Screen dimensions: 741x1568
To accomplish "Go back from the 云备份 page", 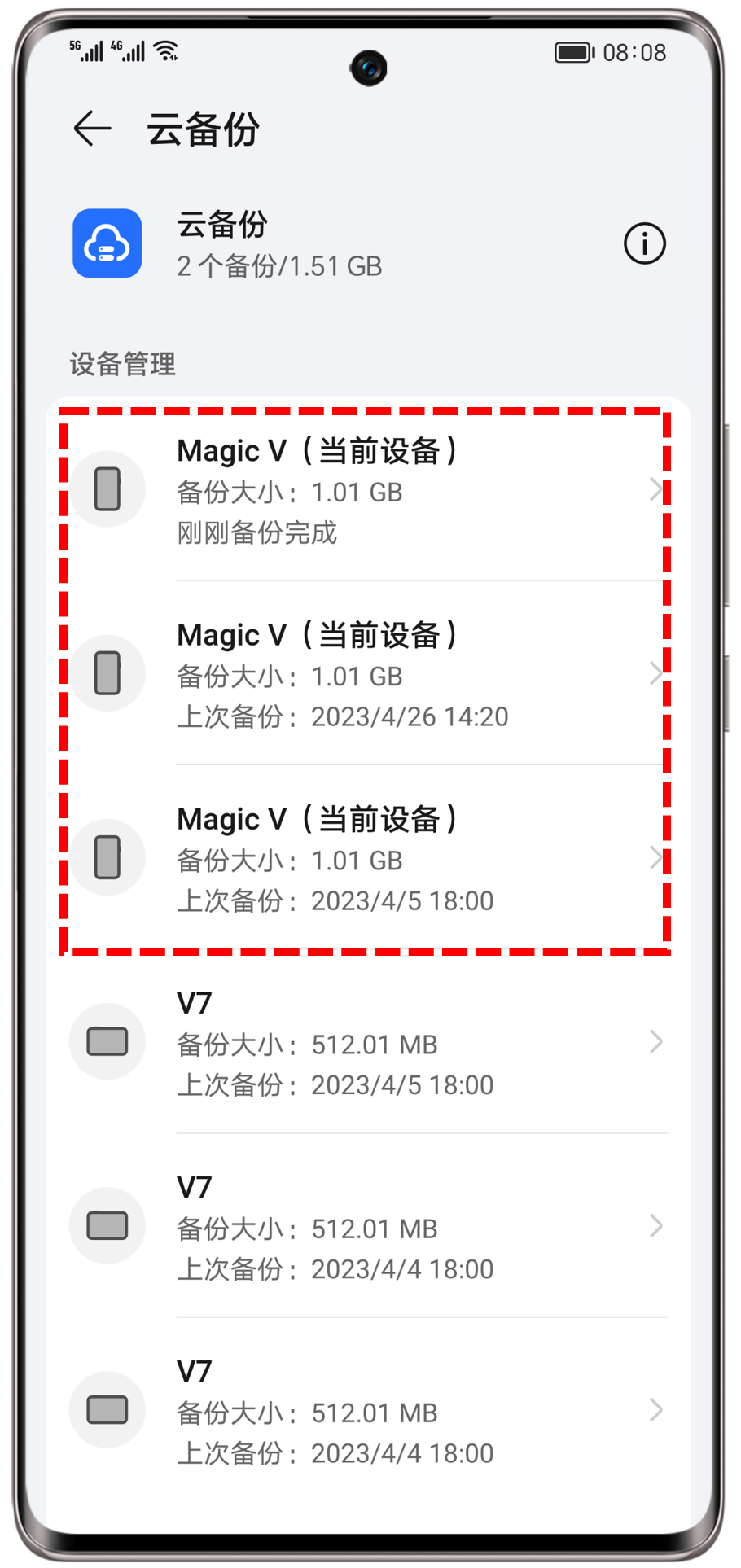I will [x=92, y=129].
